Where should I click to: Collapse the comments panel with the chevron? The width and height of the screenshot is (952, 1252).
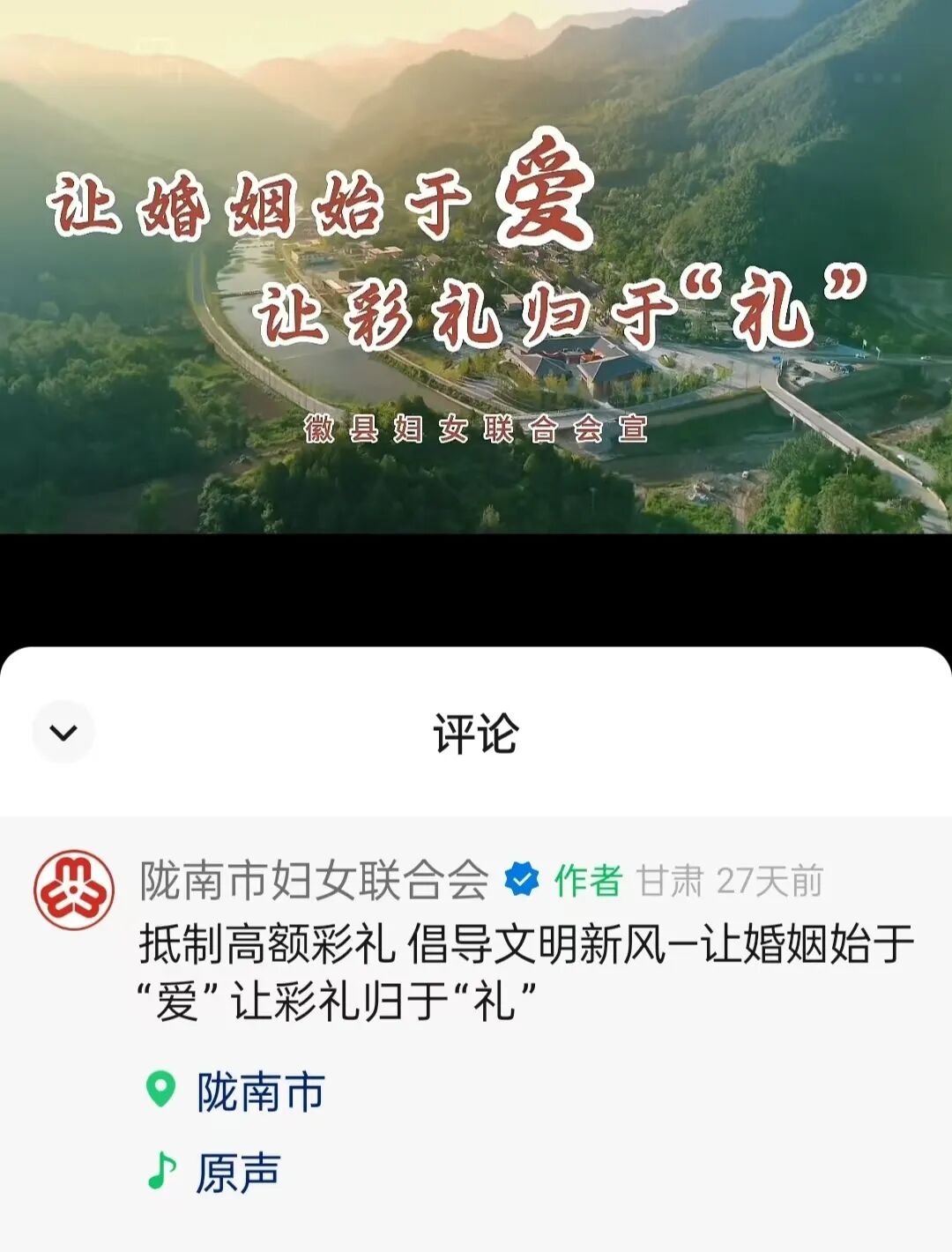tap(63, 732)
